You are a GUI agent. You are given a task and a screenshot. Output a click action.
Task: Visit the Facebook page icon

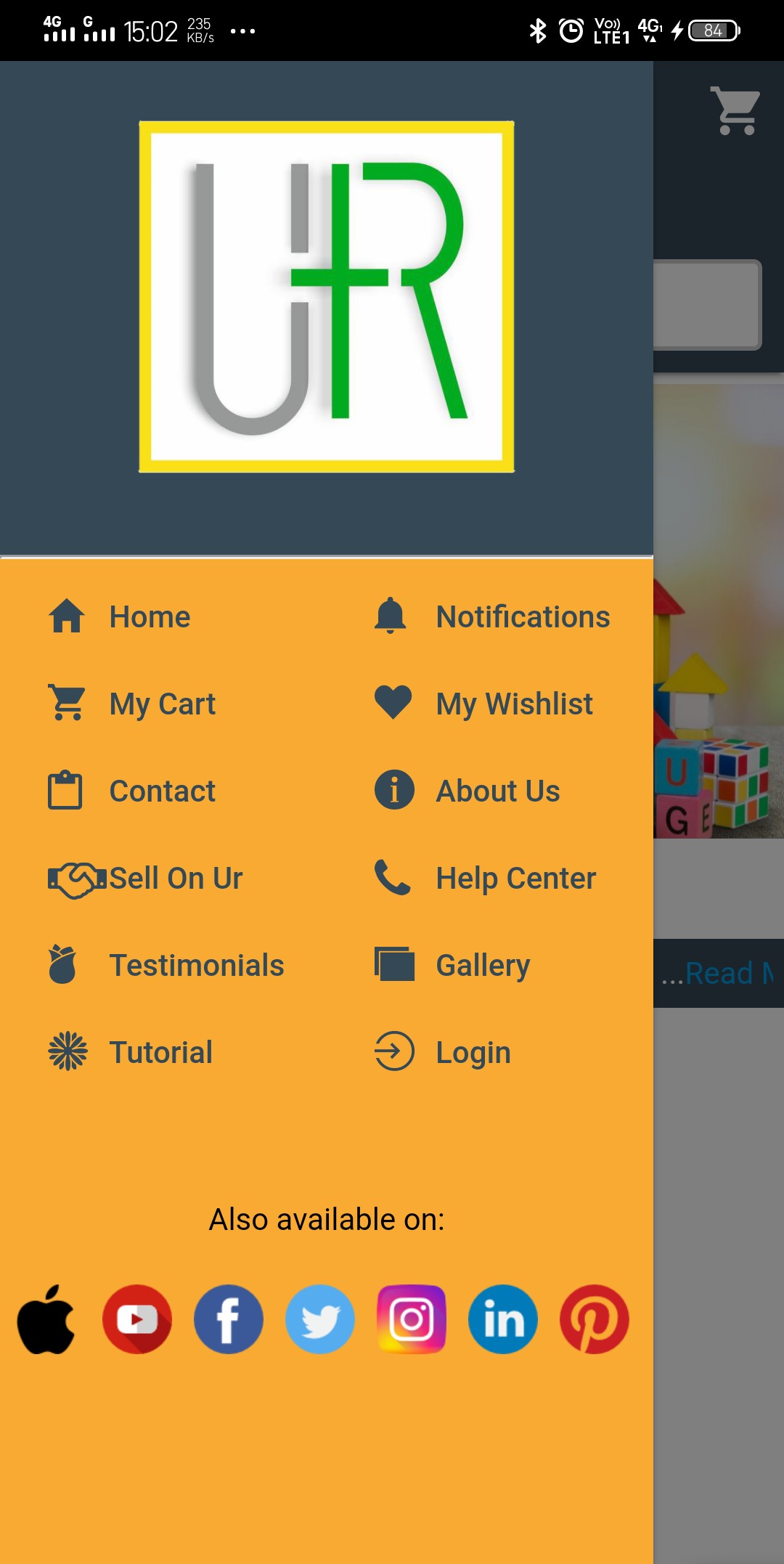click(229, 1319)
